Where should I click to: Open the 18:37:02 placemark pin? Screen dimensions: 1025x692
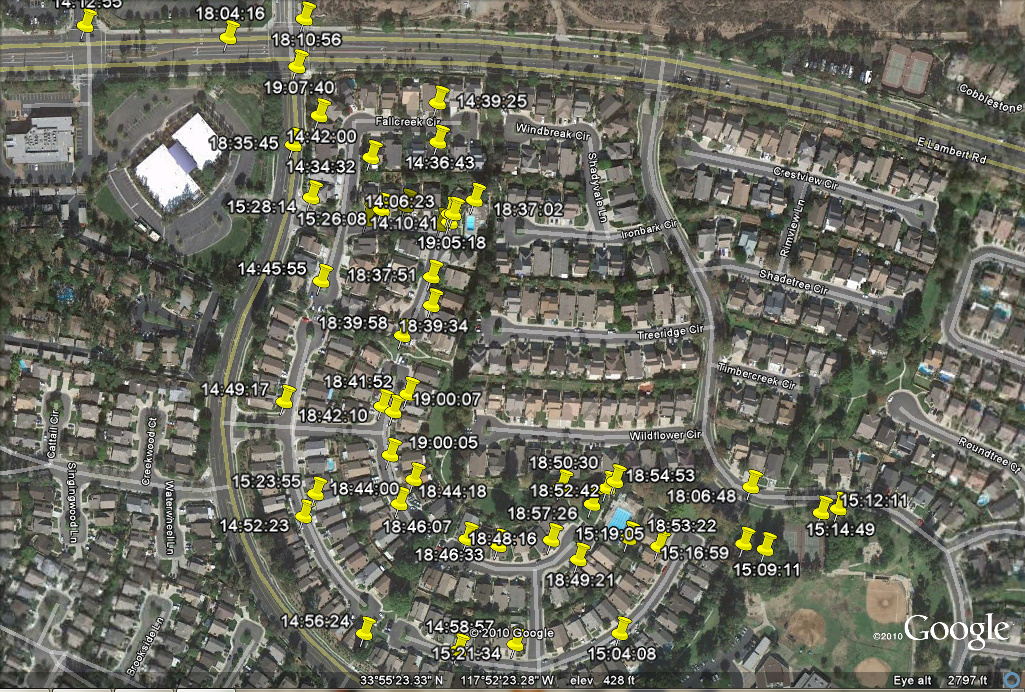point(476,195)
